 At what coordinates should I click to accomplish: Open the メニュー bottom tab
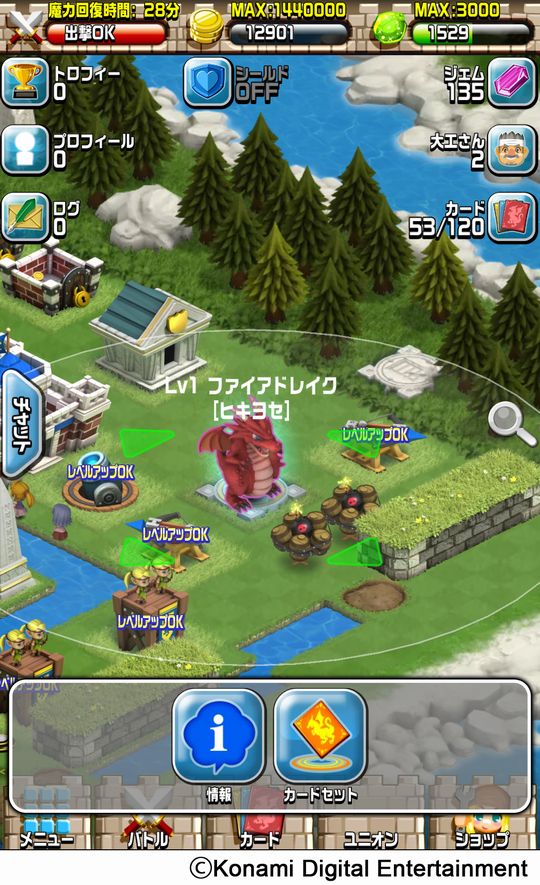pos(47,834)
